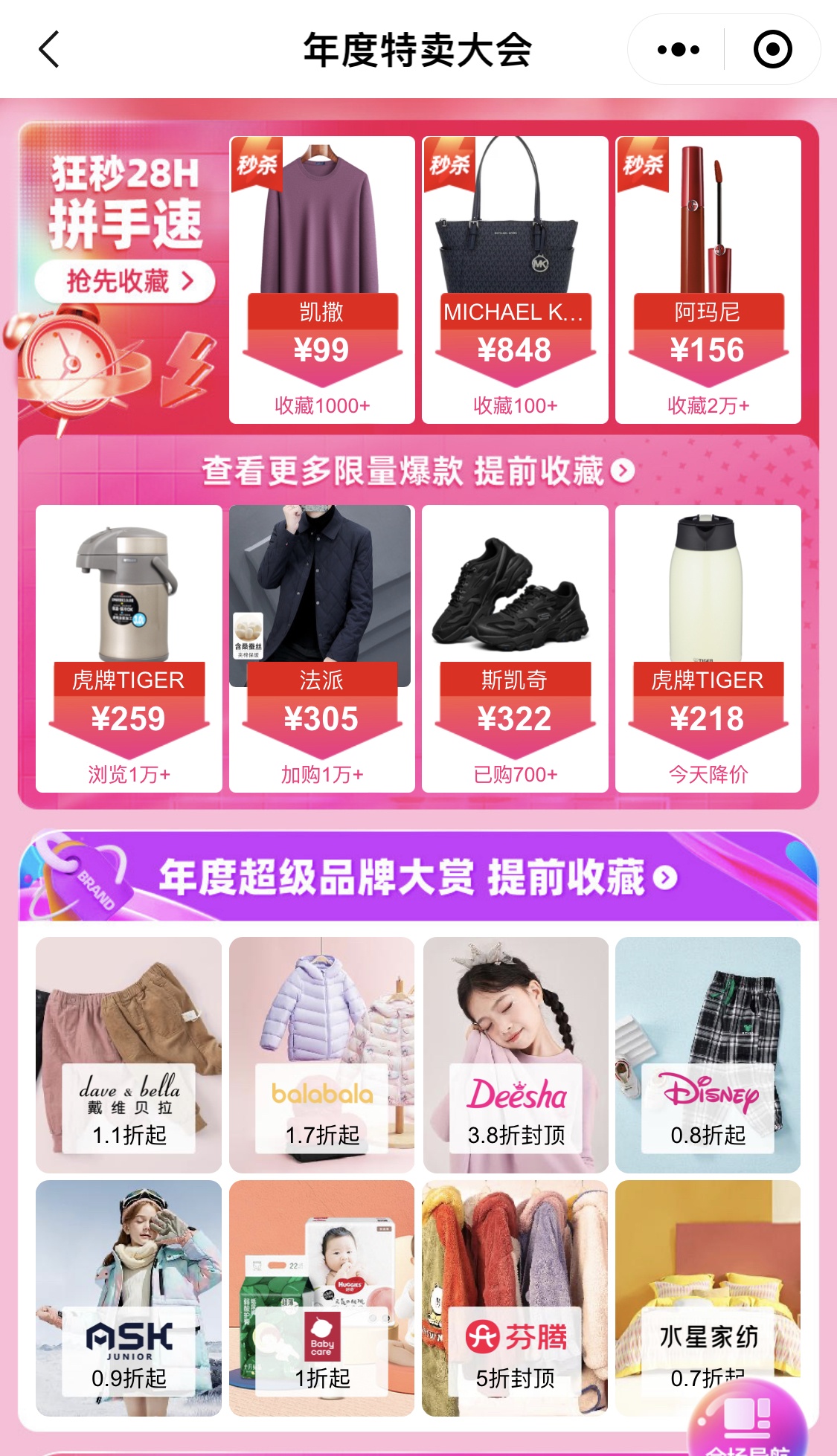This screenshot has width=837, height=1456.
Task: Open the Disney 0.8折起 brand tile
Action: point(708,1054)
